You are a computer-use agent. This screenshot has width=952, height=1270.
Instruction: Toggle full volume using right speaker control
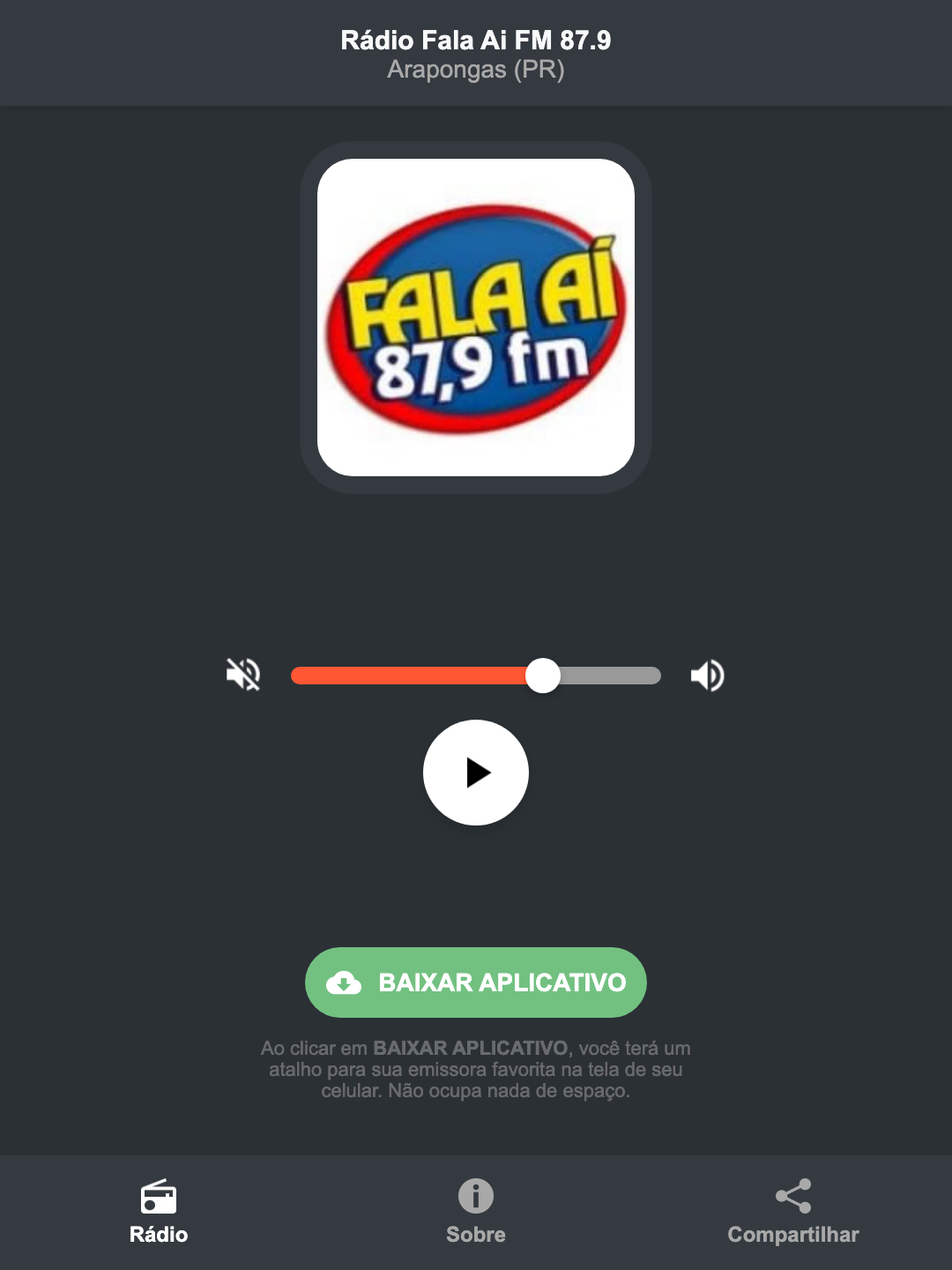pos(707,675)
